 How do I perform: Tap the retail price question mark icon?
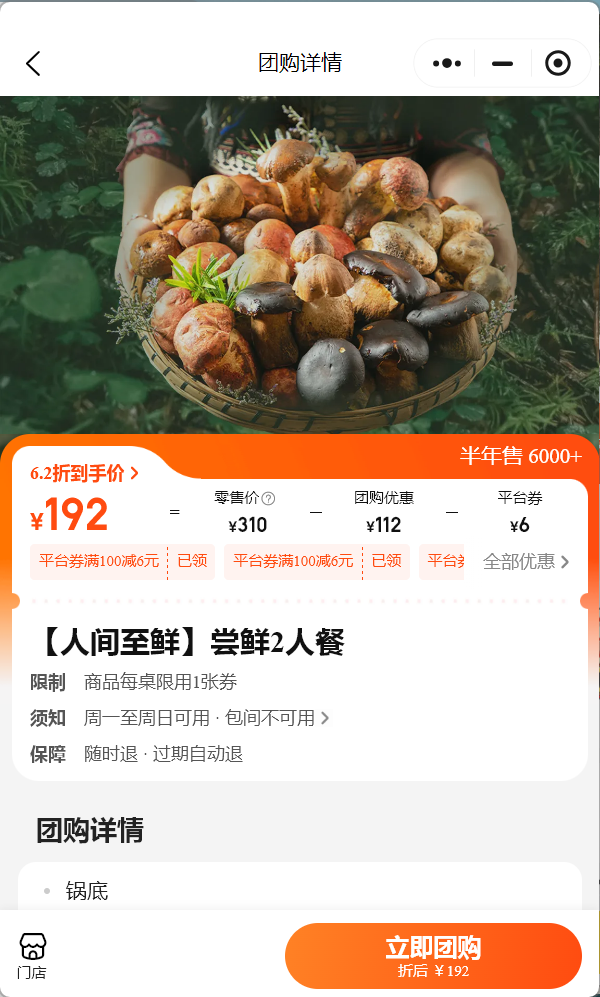pyautogui.click(x=268, y=498)
